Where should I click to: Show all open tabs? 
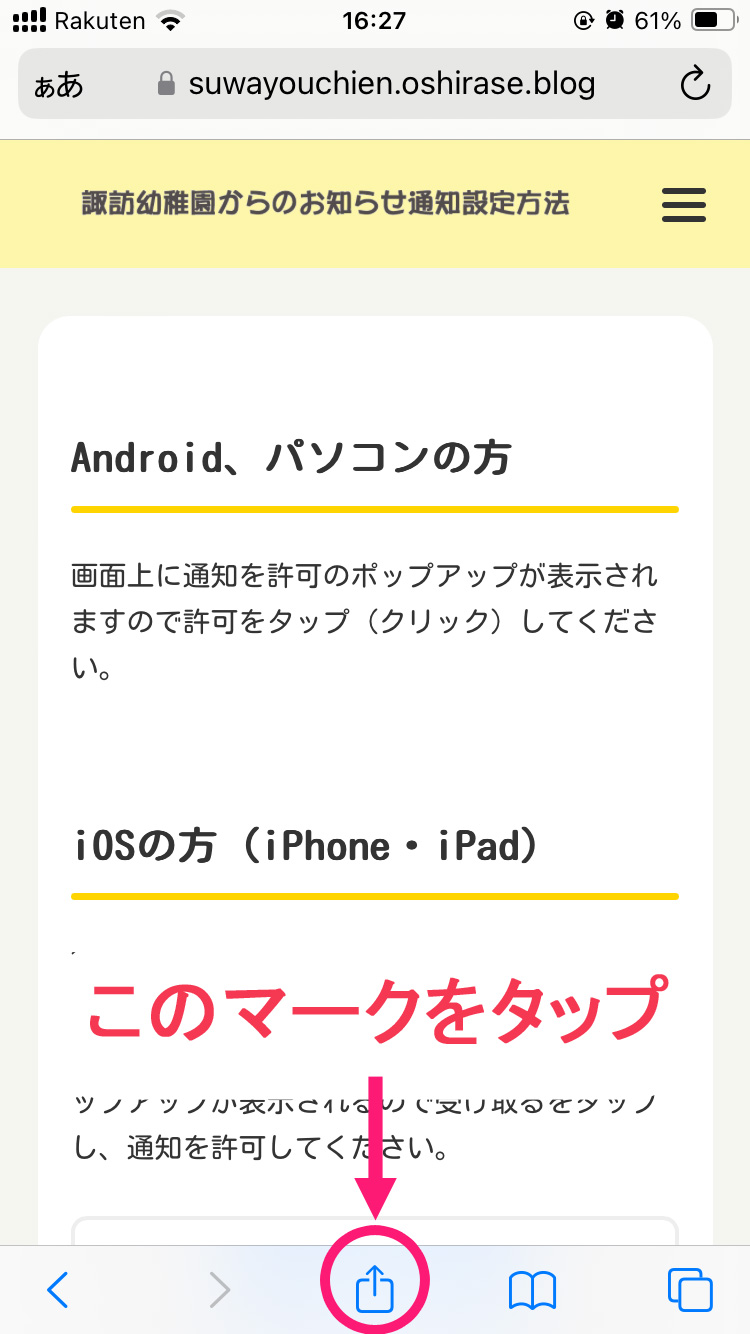690,1290
